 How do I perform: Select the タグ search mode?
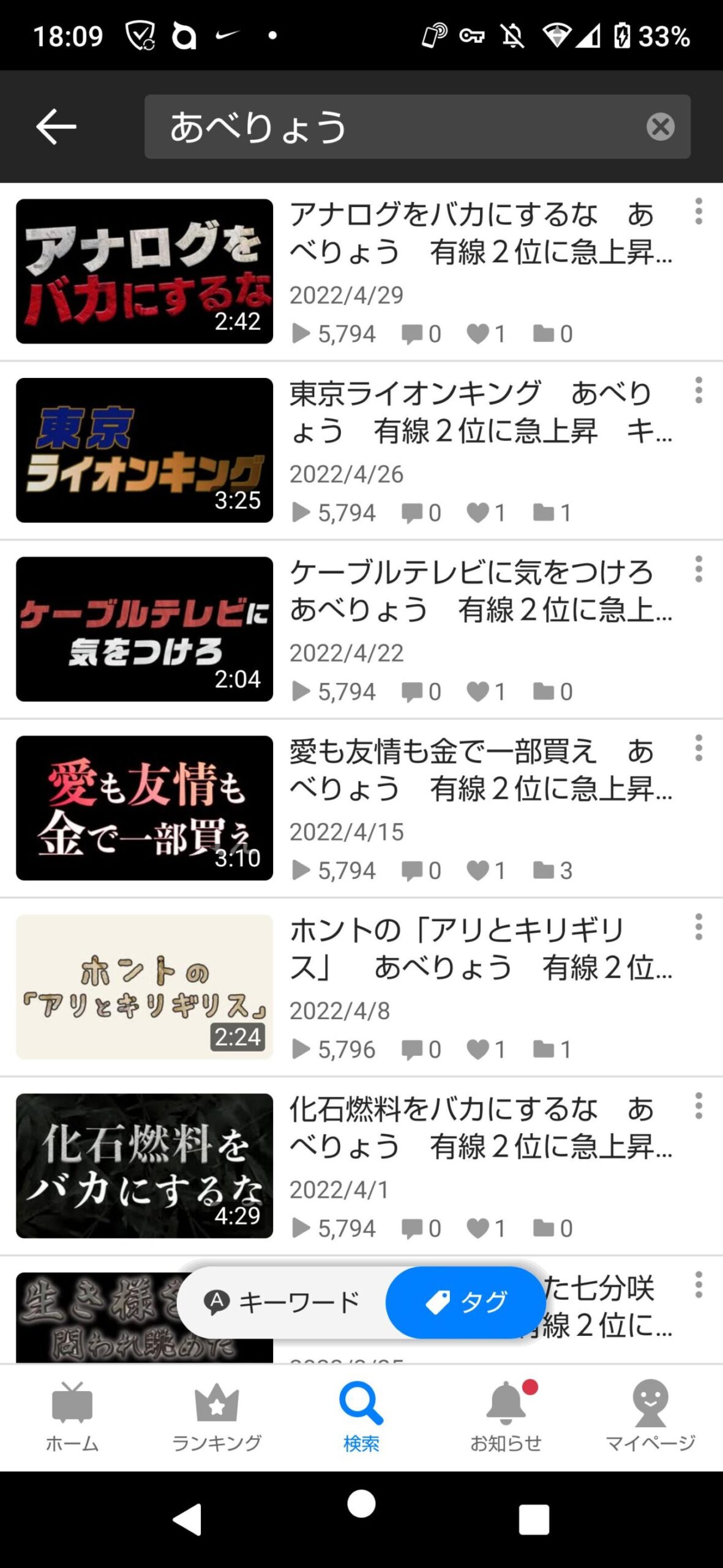coord(466,1302)
